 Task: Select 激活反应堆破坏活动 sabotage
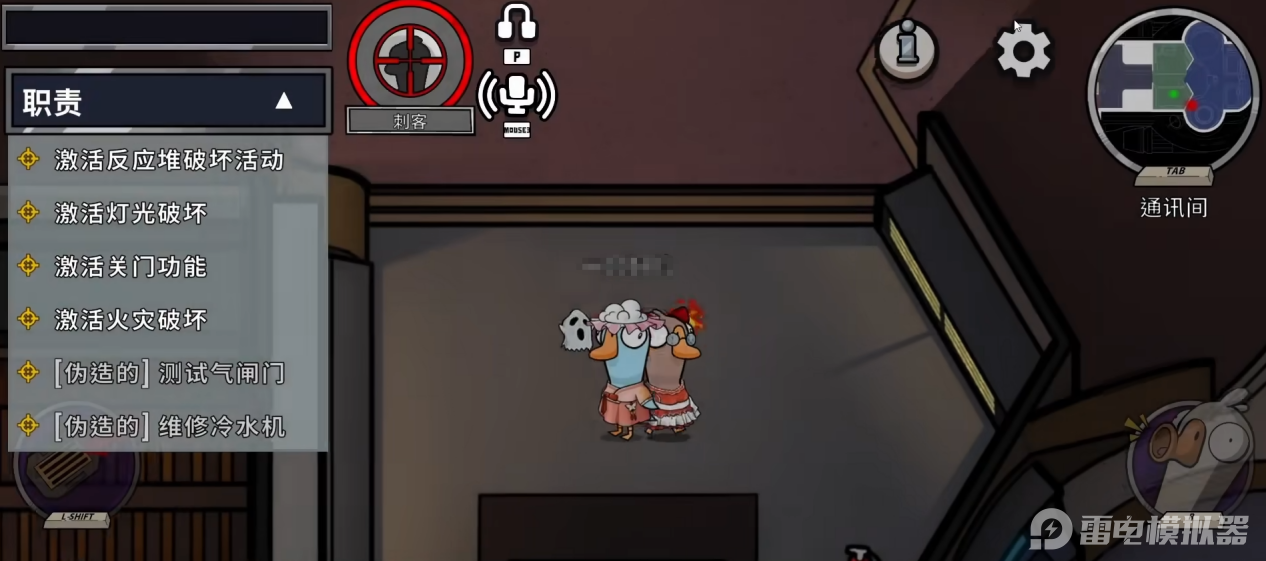[168, 160]
